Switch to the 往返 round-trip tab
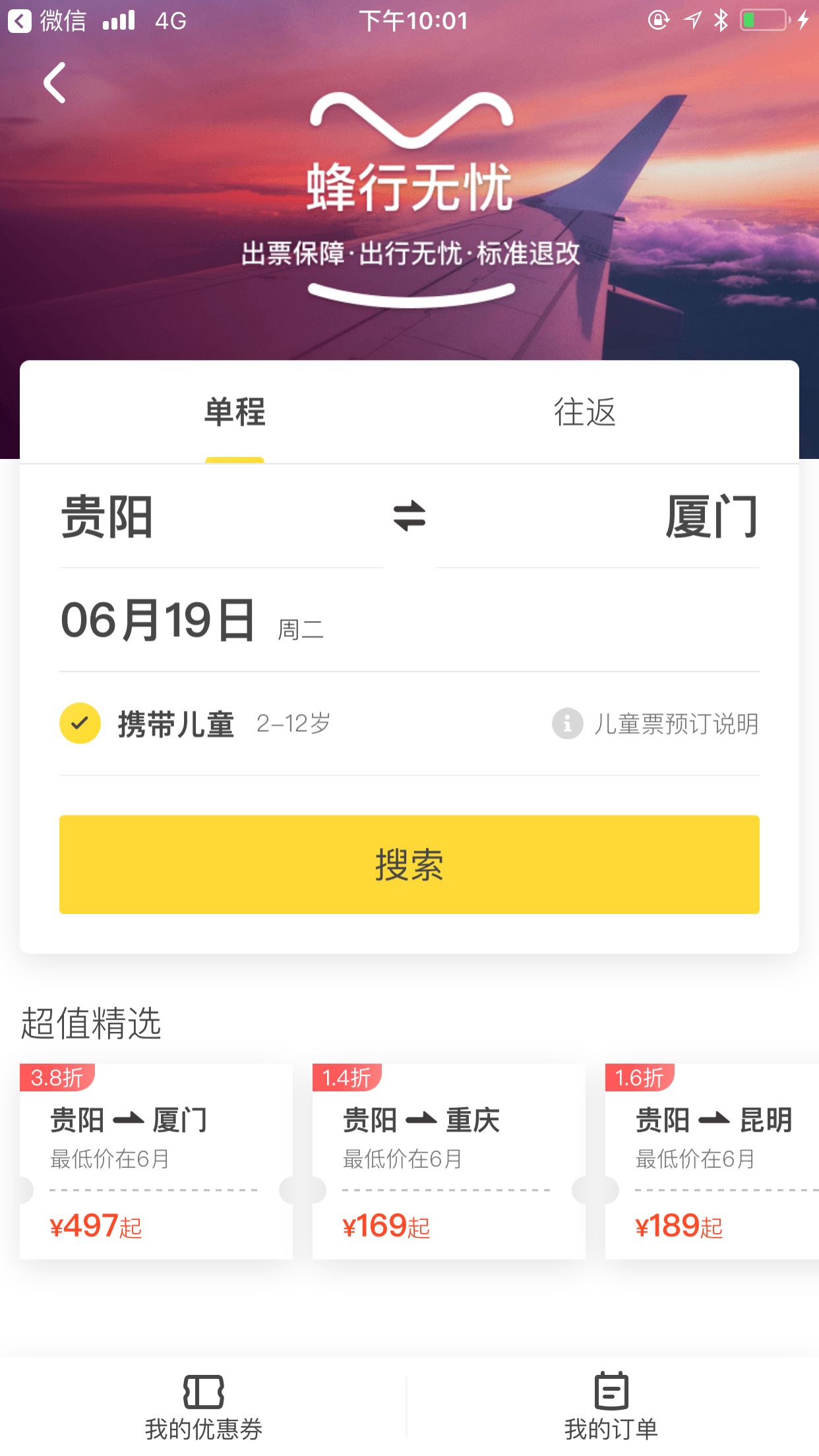 [584, 412]
